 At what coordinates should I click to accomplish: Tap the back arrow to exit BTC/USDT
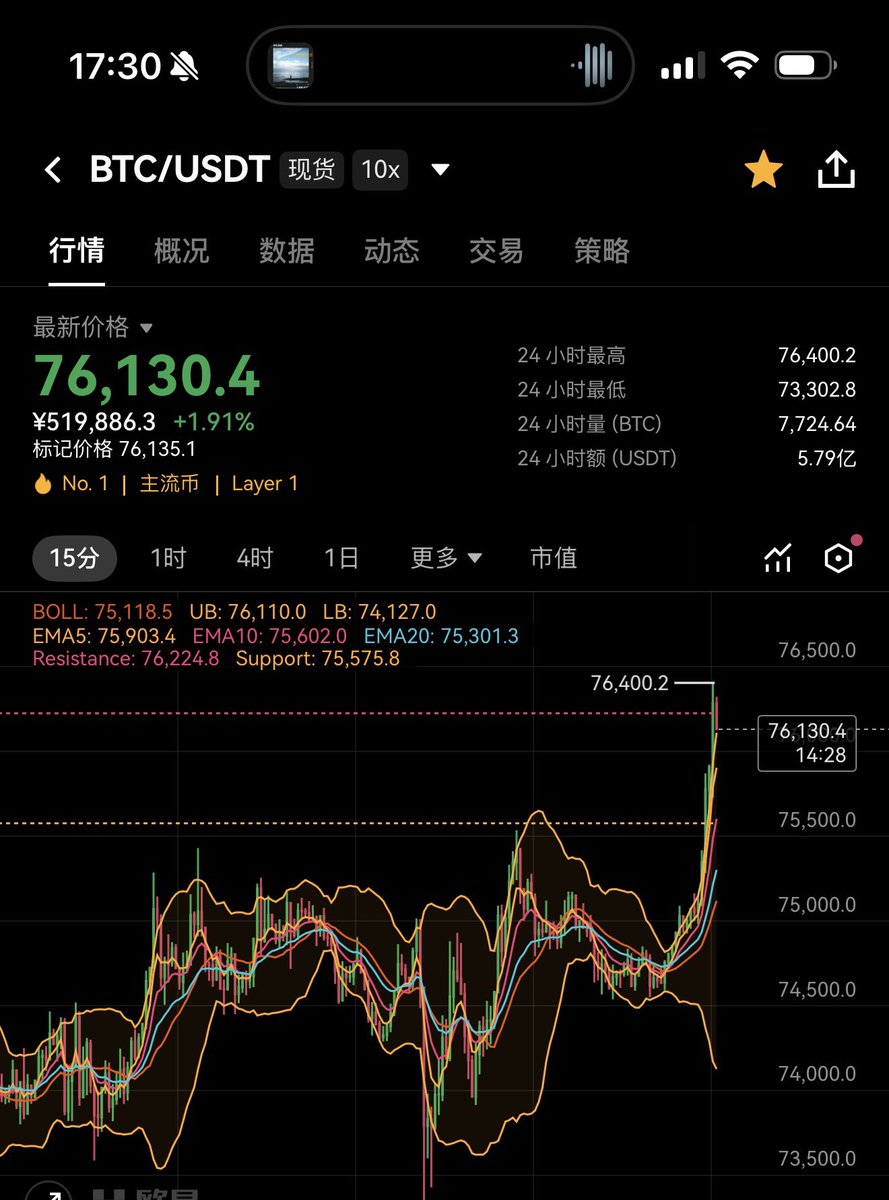click(x=53, y=169)
